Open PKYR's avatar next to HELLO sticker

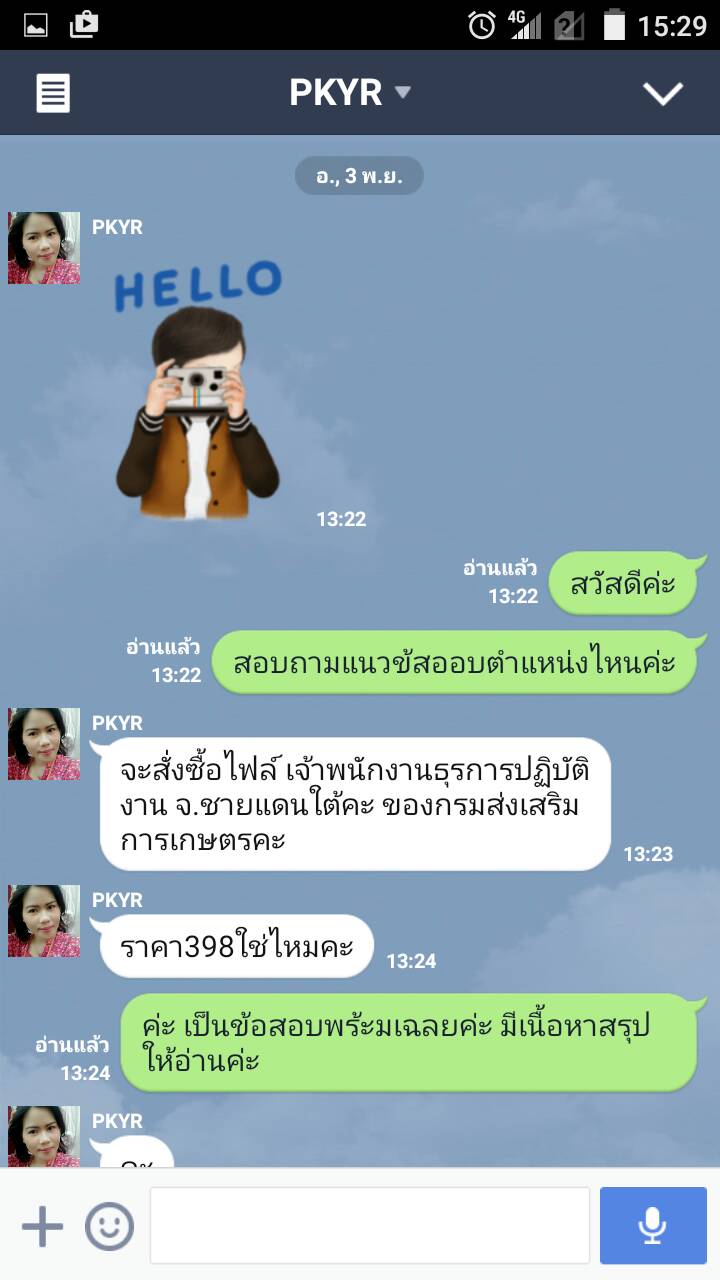tap(44, 248)
